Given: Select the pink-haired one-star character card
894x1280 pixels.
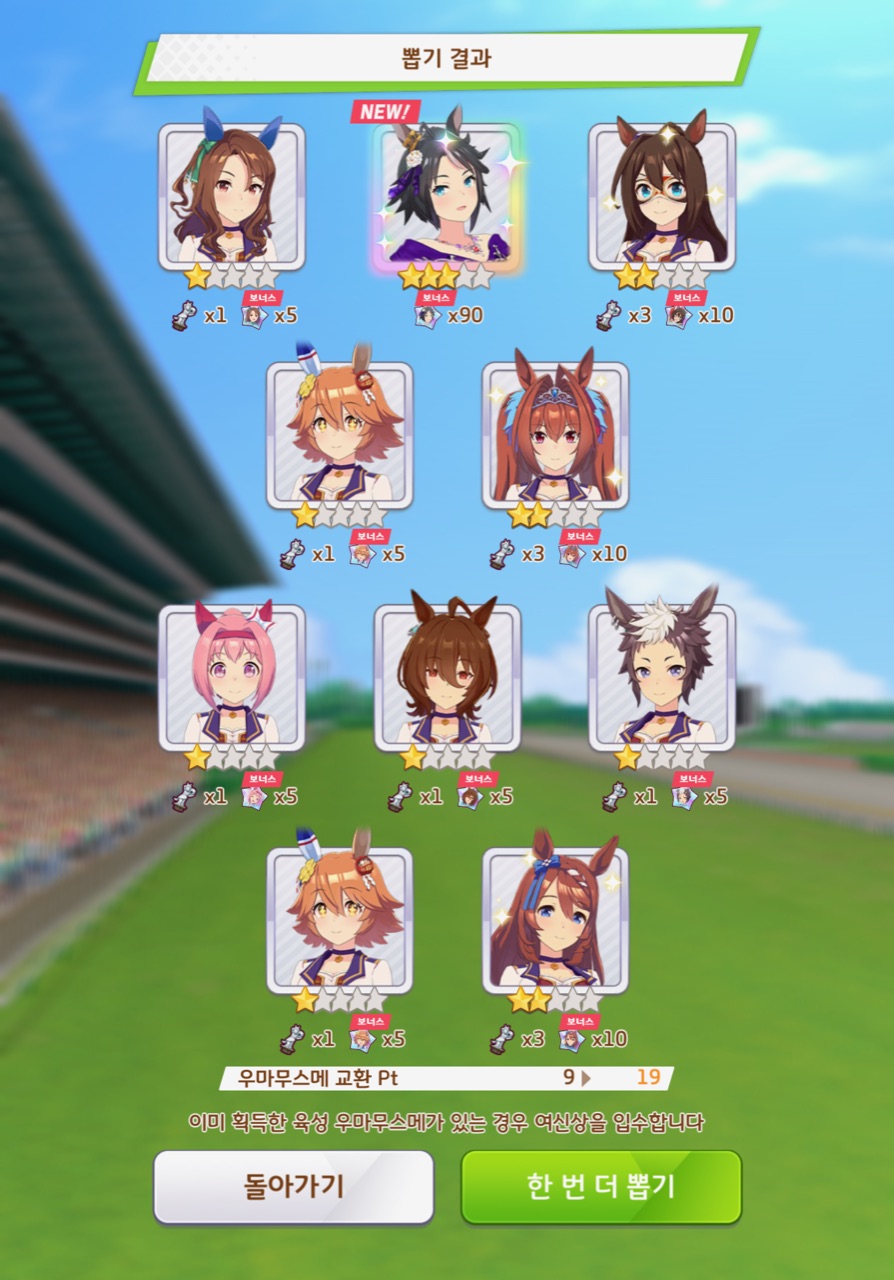Looking at the screenshot, I should click(x=231, y=678).
